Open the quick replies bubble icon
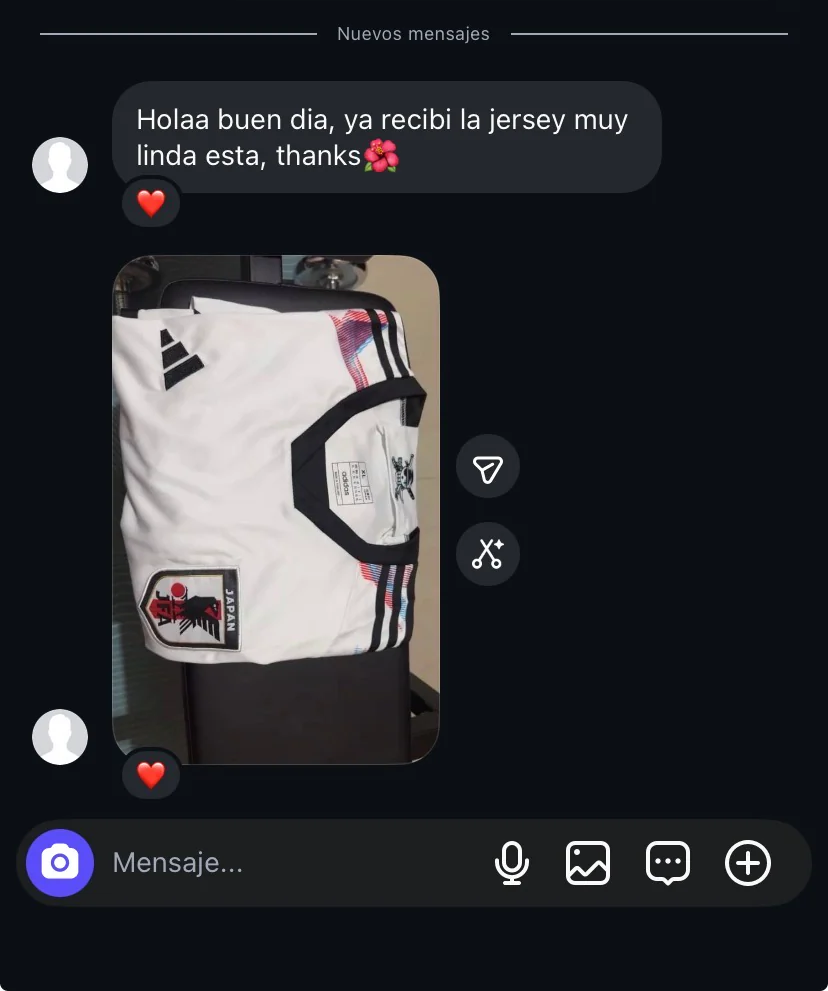Image resolution: width=828 pixels, height=991 pixels. tap(668, 862)
